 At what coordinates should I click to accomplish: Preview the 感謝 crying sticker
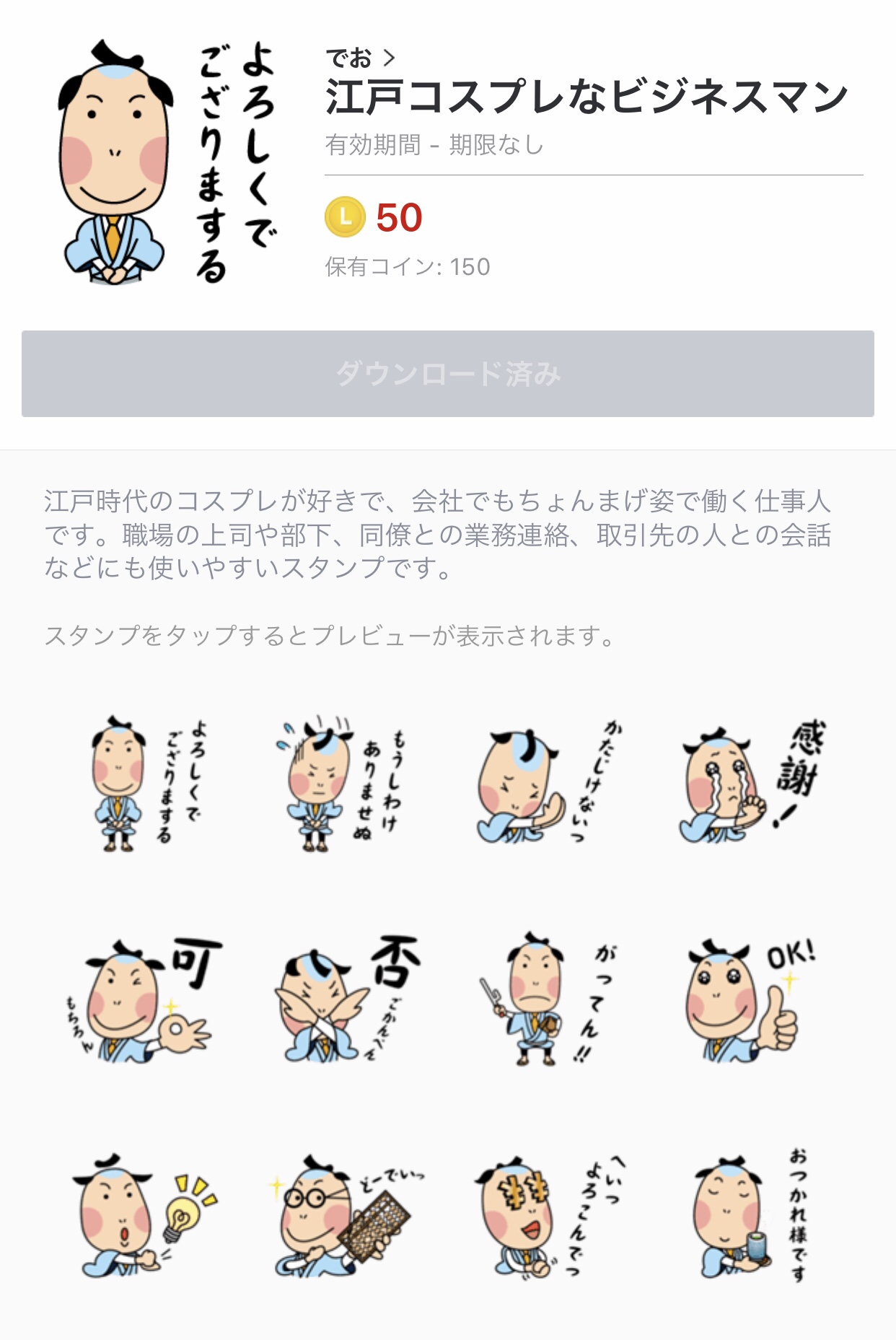(750, 784)
